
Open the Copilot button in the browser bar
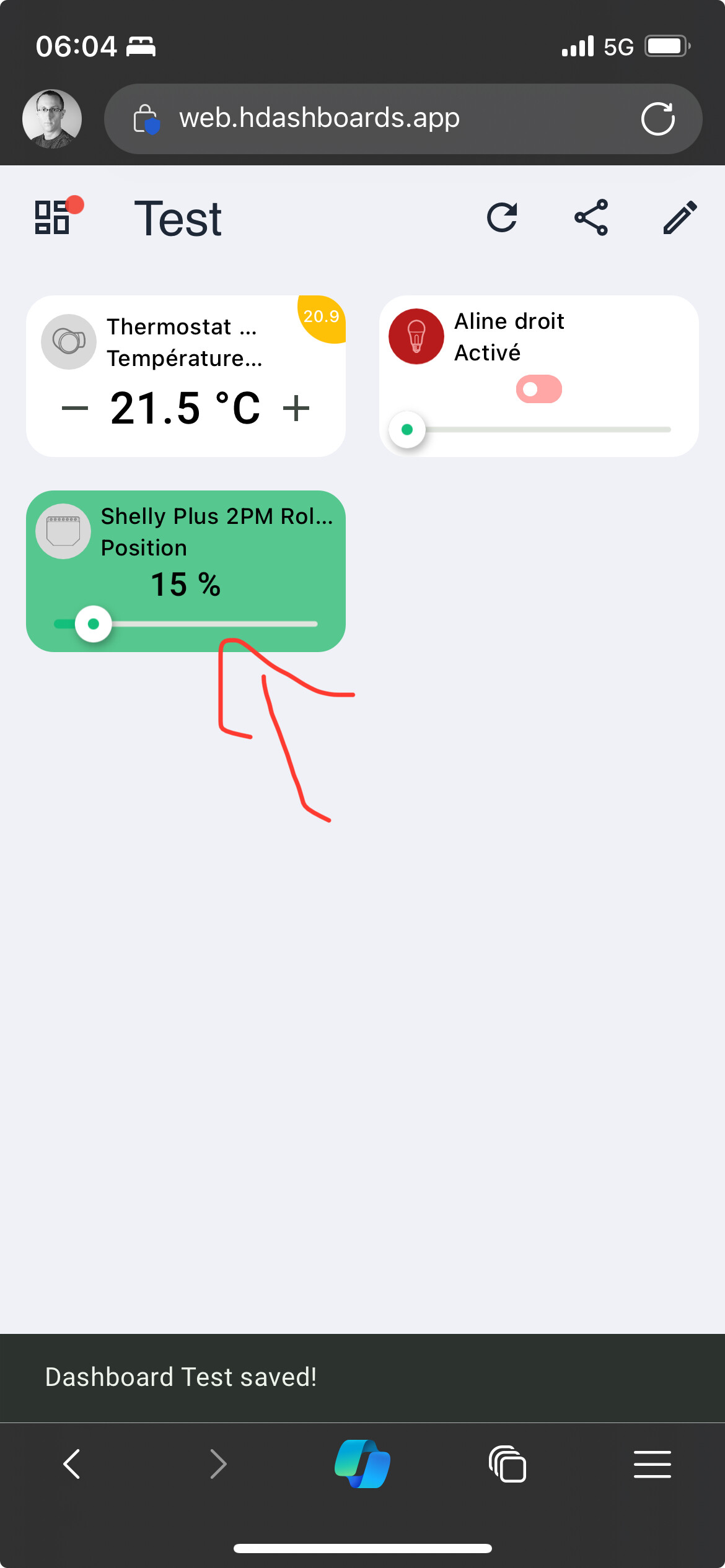tap(362, 1464)
